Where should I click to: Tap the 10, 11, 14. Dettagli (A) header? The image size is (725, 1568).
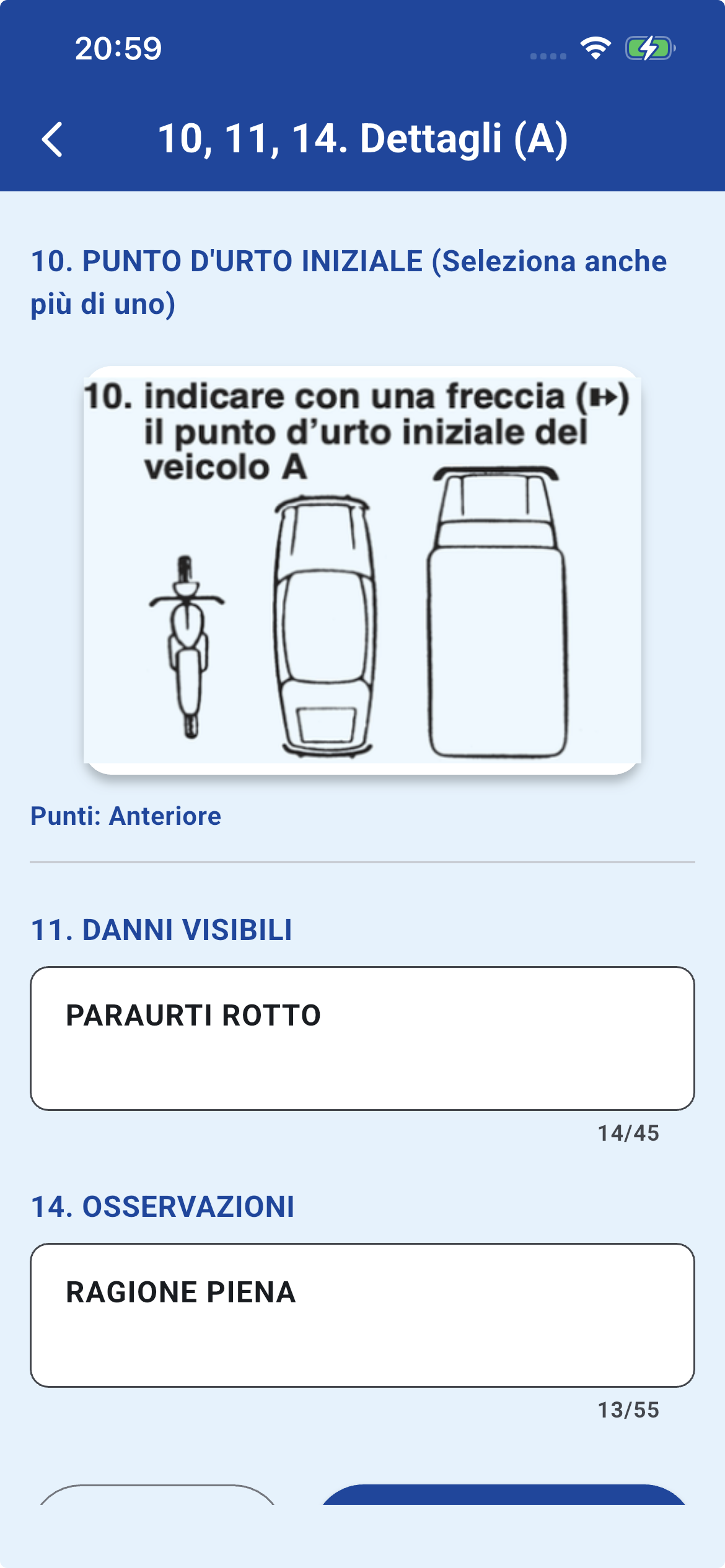pyautogui.click(x=362, y=139)
